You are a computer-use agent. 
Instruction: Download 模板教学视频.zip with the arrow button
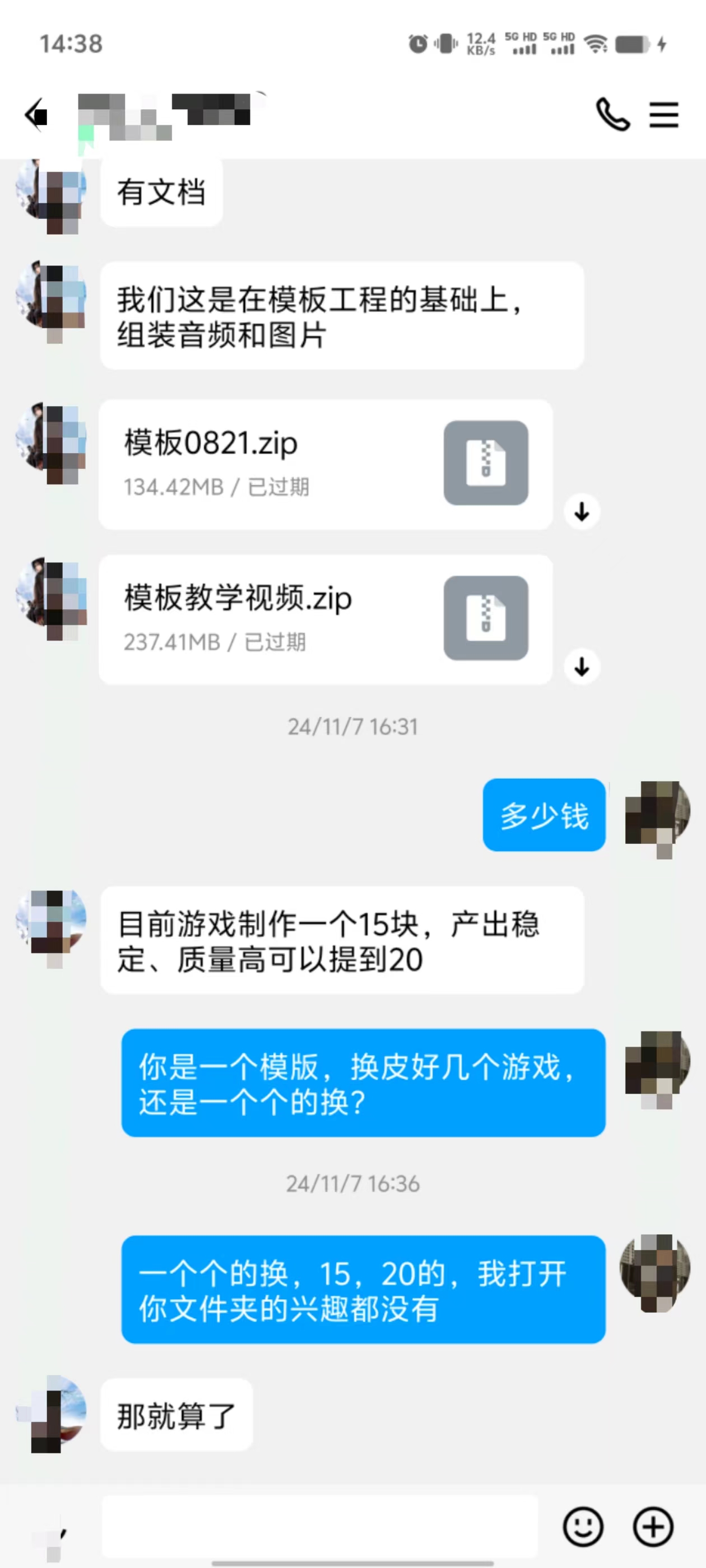pos(582,666)
